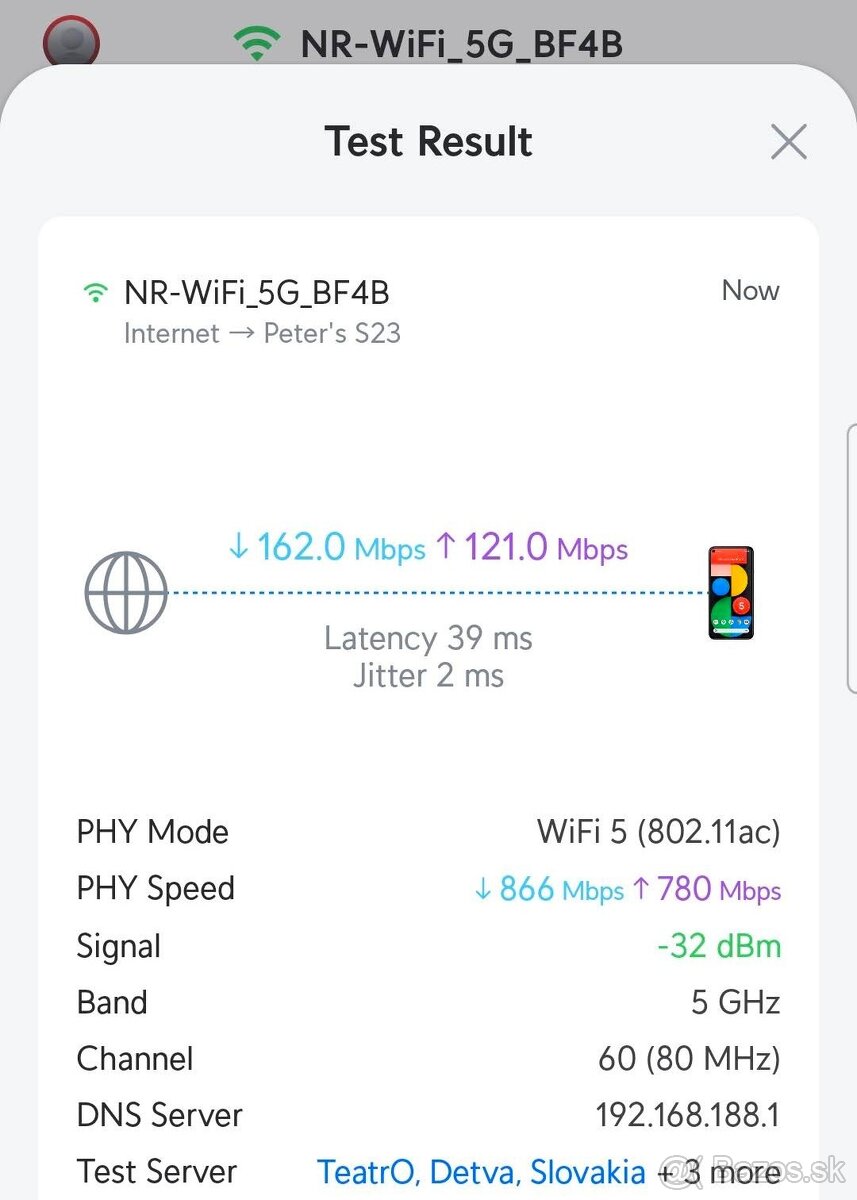857x1200 pixels.
Task: Tap the Signal value -32 dBm
Action: pyautogui.click(x=720, y=946)
